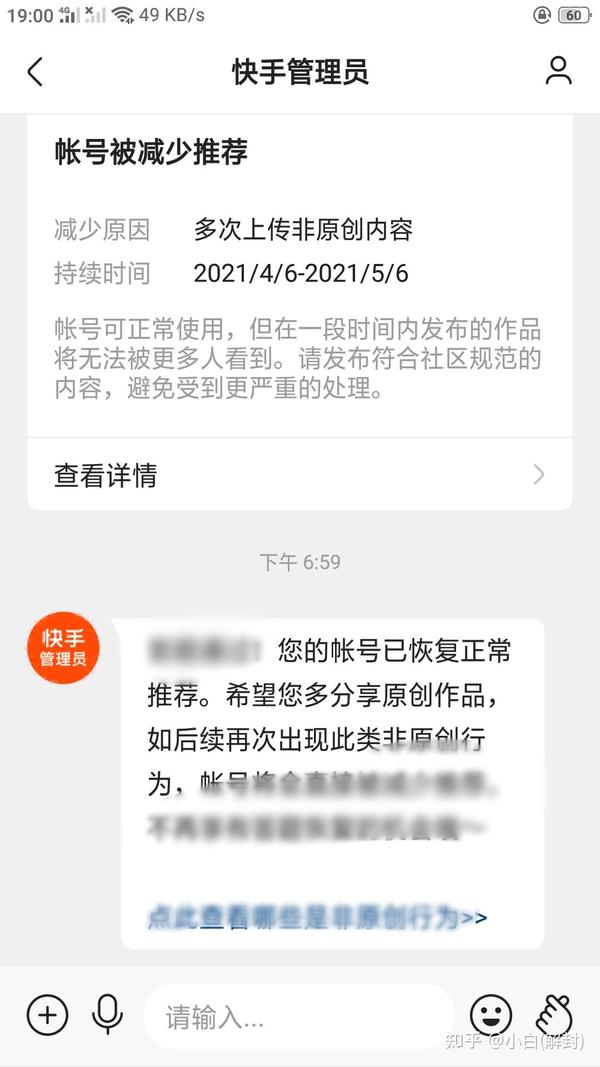
Task: Tap the 快手管理员 avatar
Action: [x=63, y=649]
